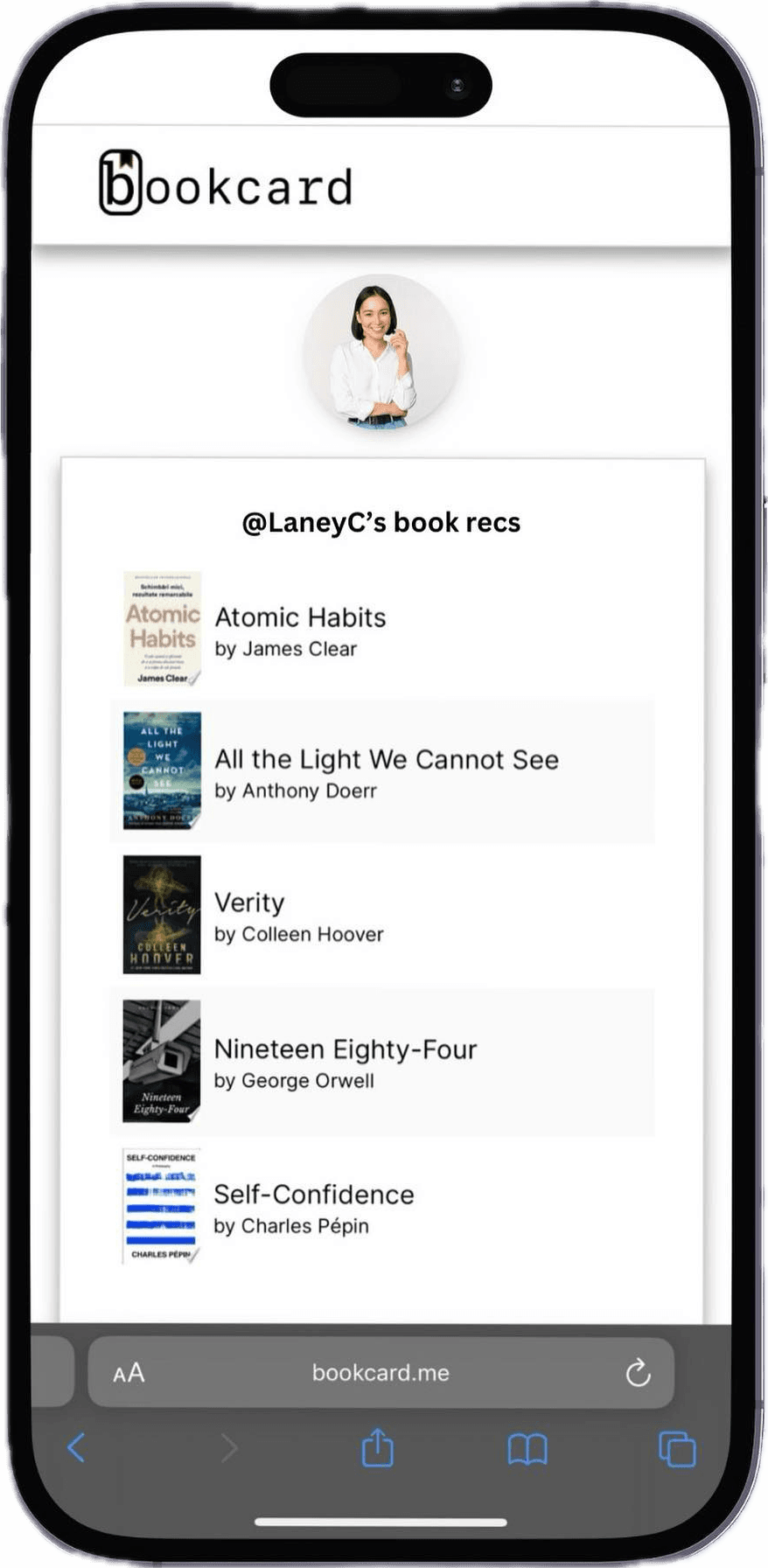Open All the Light We Cannot See
Viewport: 768px width, 1568px height.
click(386, 771)
